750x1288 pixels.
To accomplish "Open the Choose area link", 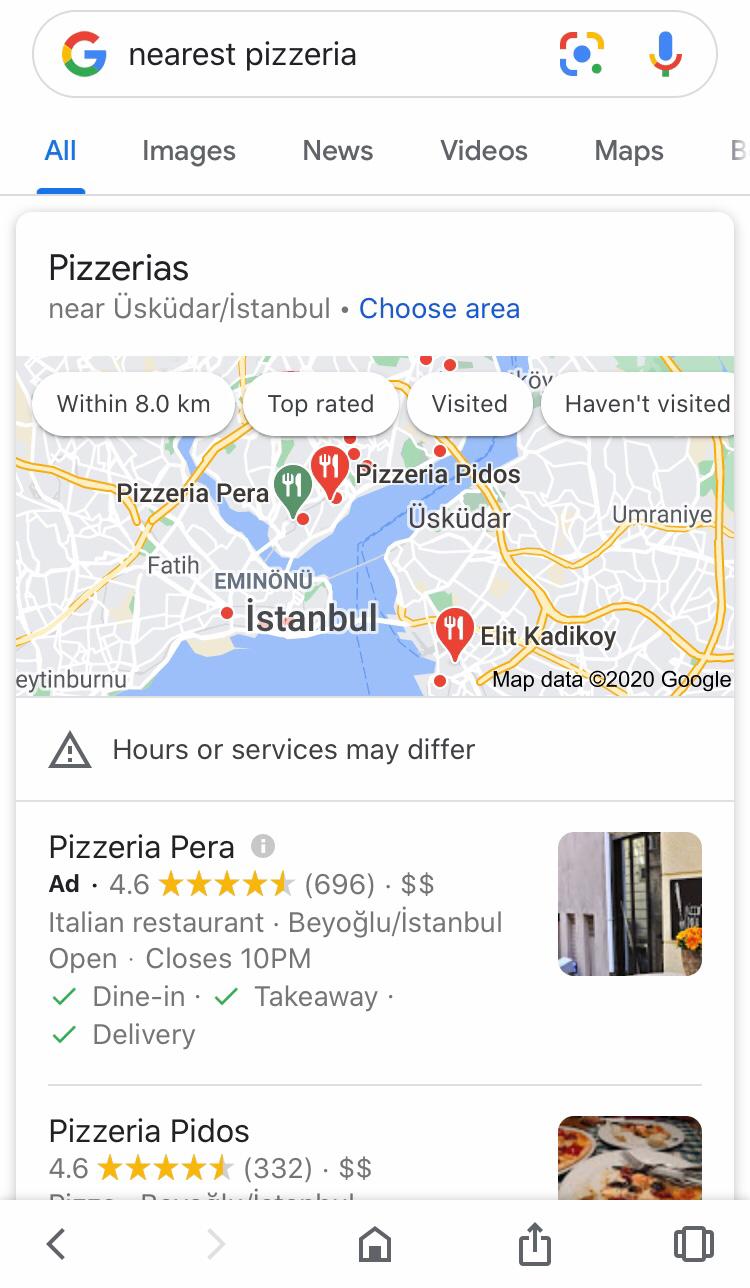I will click(439, 308).
